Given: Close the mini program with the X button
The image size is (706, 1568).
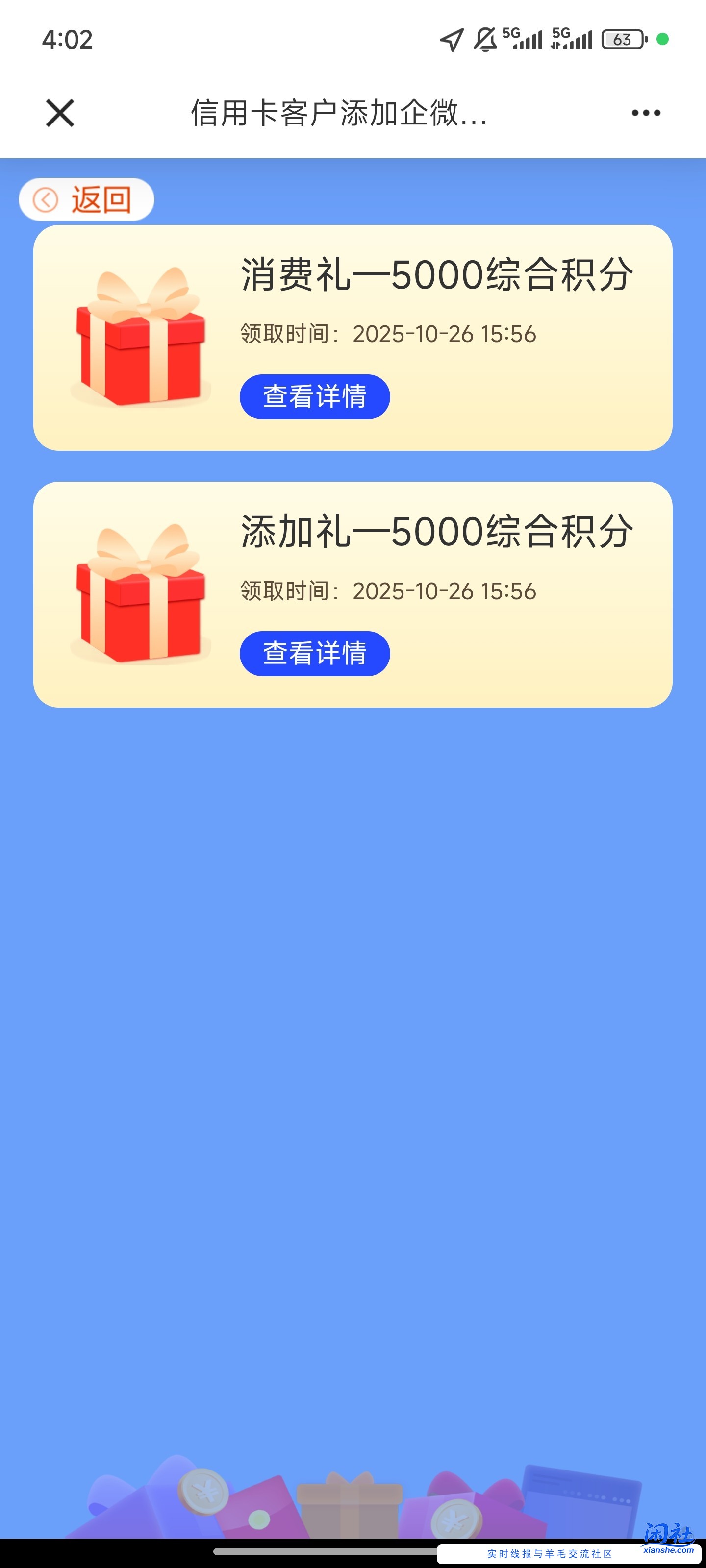Looking at the screenshot, I should pos(59,112).
